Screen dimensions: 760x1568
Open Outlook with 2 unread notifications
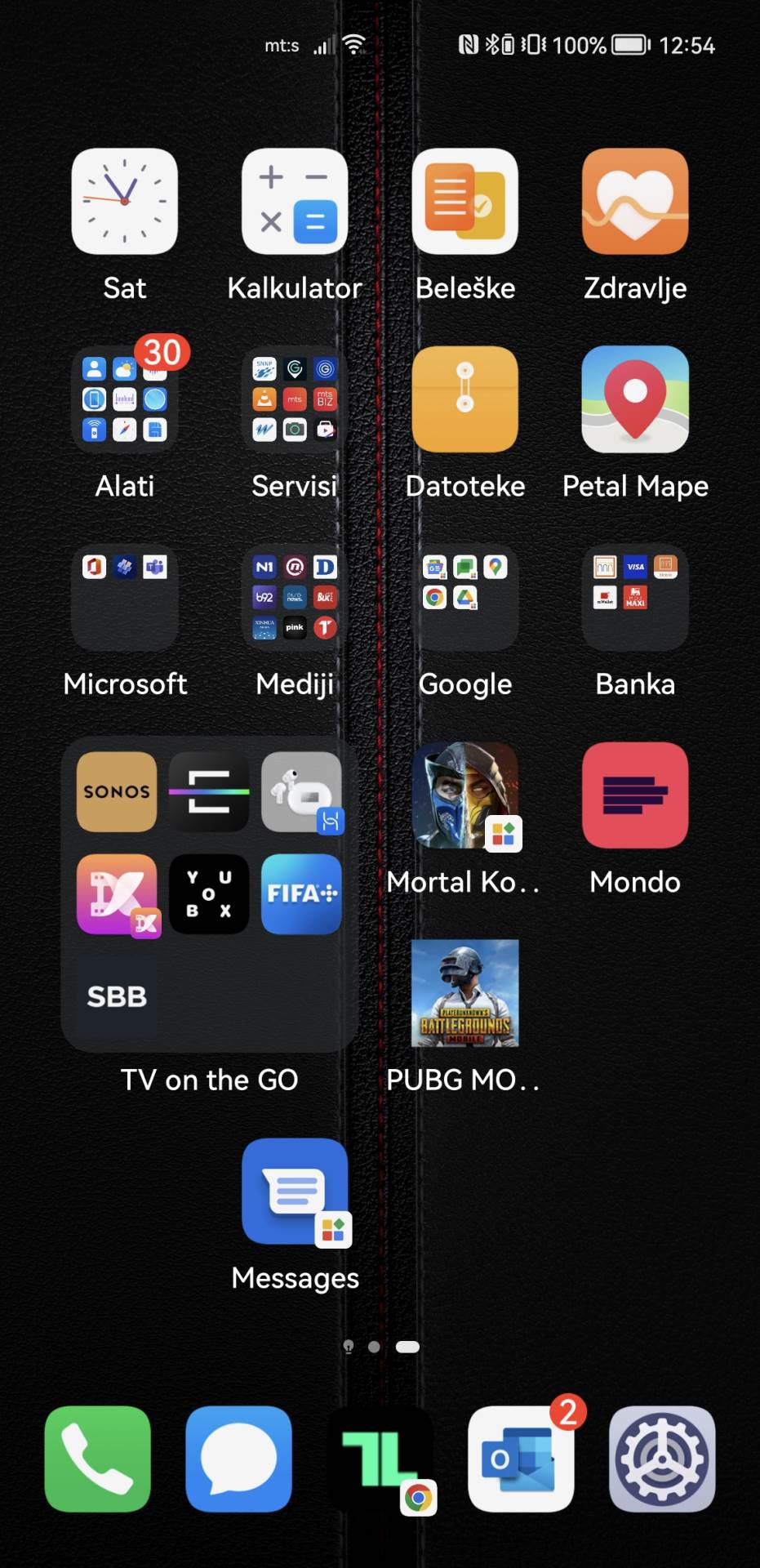[x=521, y=1459]
